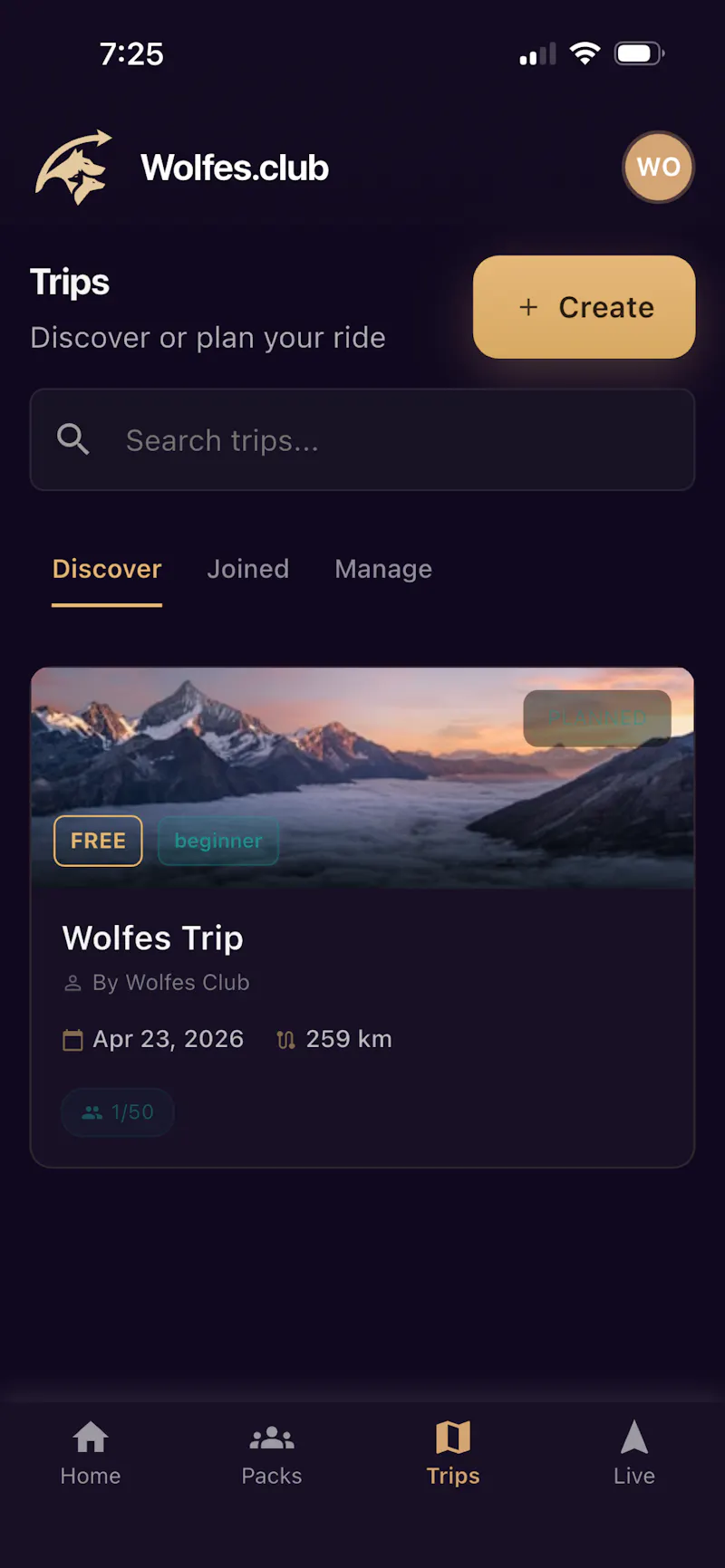Open the Wolfes Trip card

pos(362,918)
